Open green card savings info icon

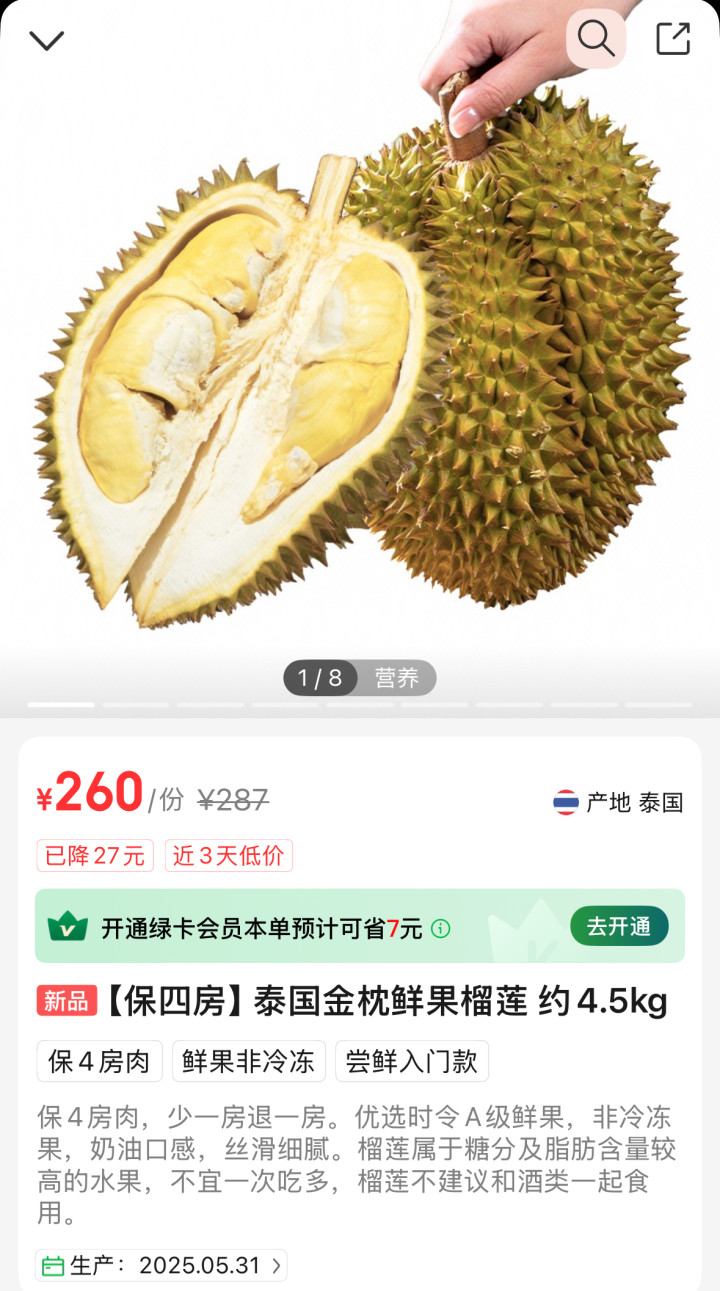coord(441,929)
